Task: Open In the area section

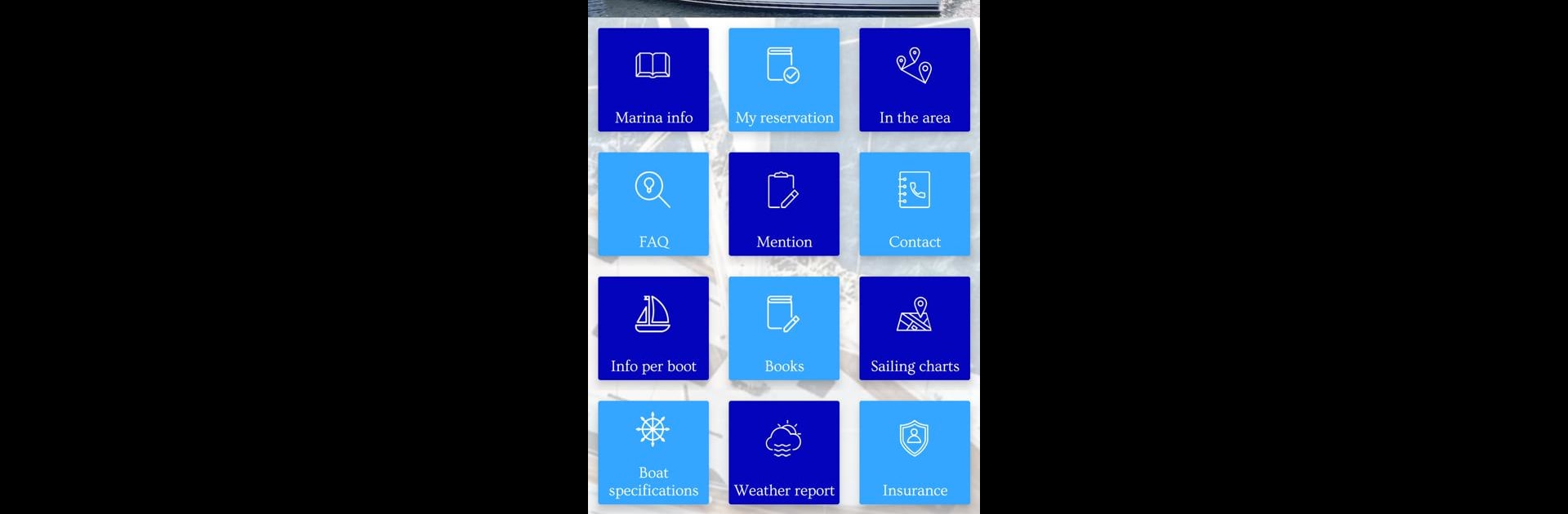Action: [x=915, y=80]
